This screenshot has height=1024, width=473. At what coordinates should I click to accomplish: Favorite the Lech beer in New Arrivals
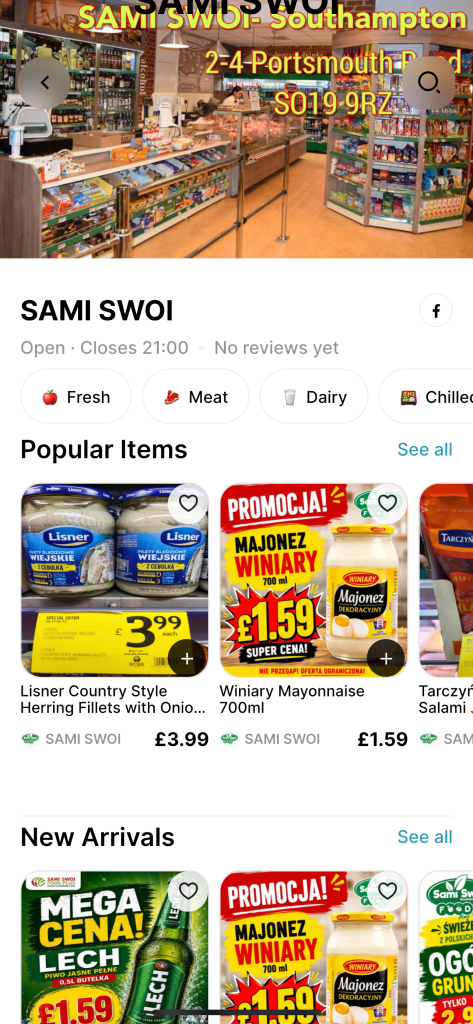coord(188,891)
